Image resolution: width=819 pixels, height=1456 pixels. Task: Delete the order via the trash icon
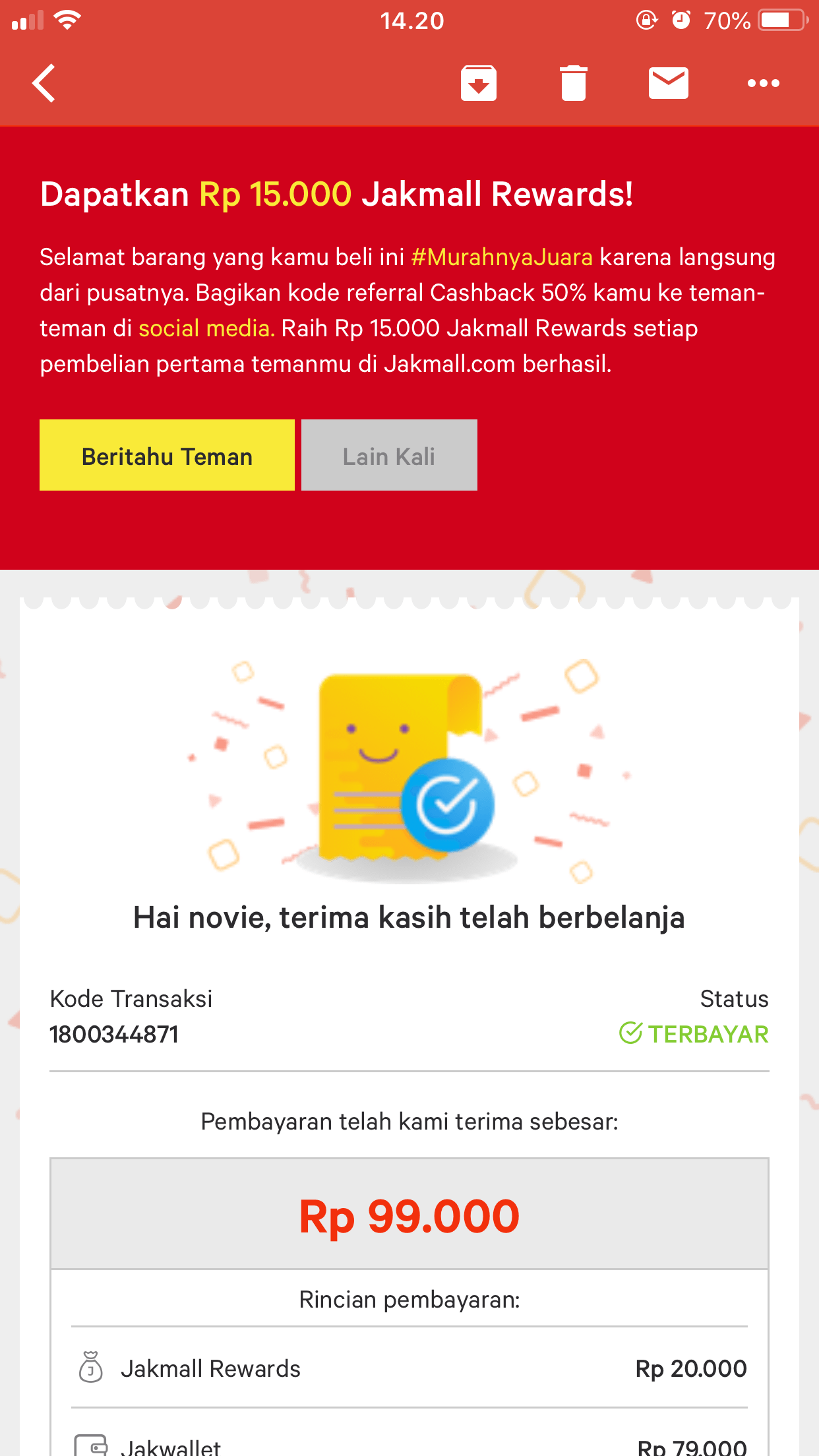[573, 83]
